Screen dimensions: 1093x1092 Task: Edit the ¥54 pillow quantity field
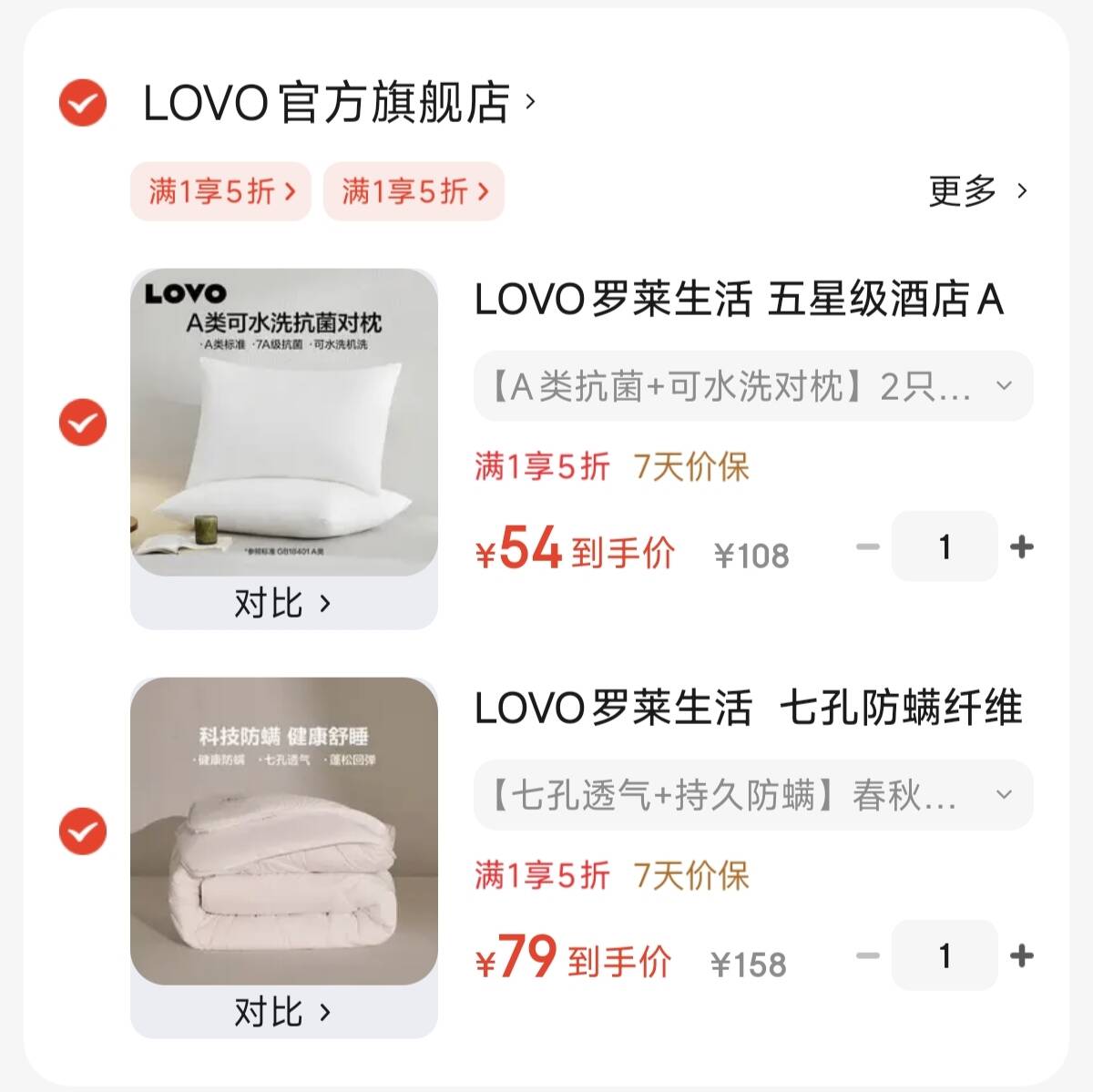(945, 546)
